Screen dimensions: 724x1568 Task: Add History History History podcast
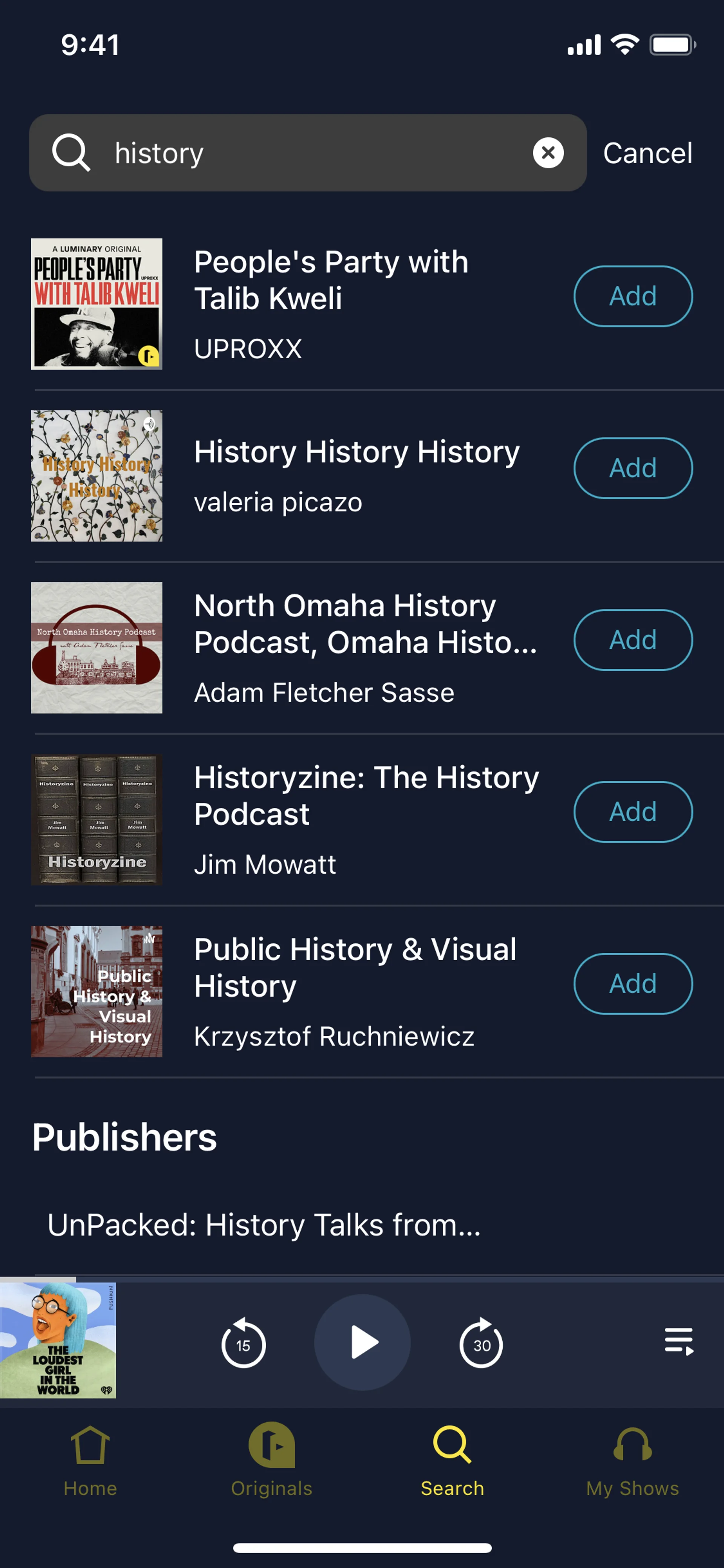(x=632, y=468)
